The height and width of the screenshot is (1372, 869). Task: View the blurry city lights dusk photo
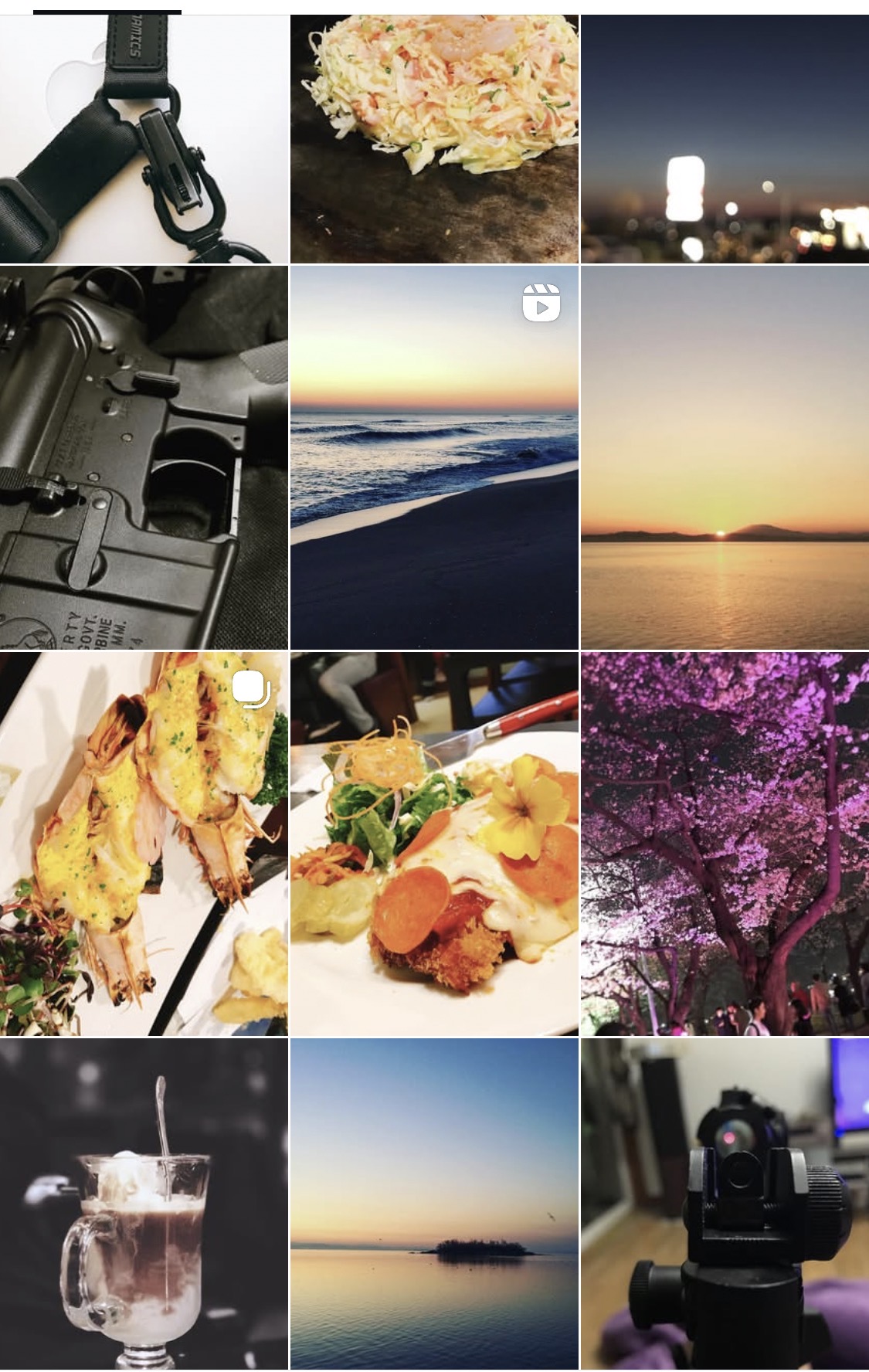point(725,139)
